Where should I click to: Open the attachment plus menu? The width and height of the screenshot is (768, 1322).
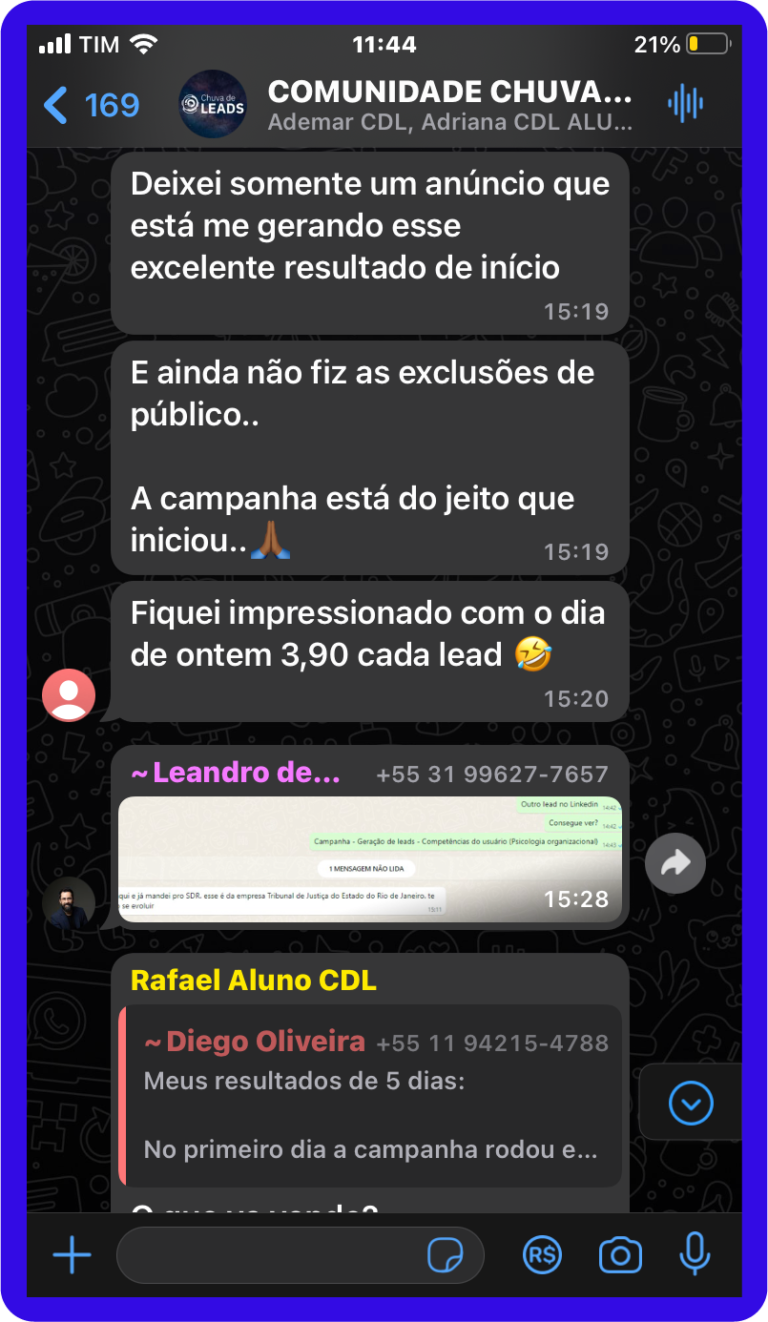pos(72,1255)
